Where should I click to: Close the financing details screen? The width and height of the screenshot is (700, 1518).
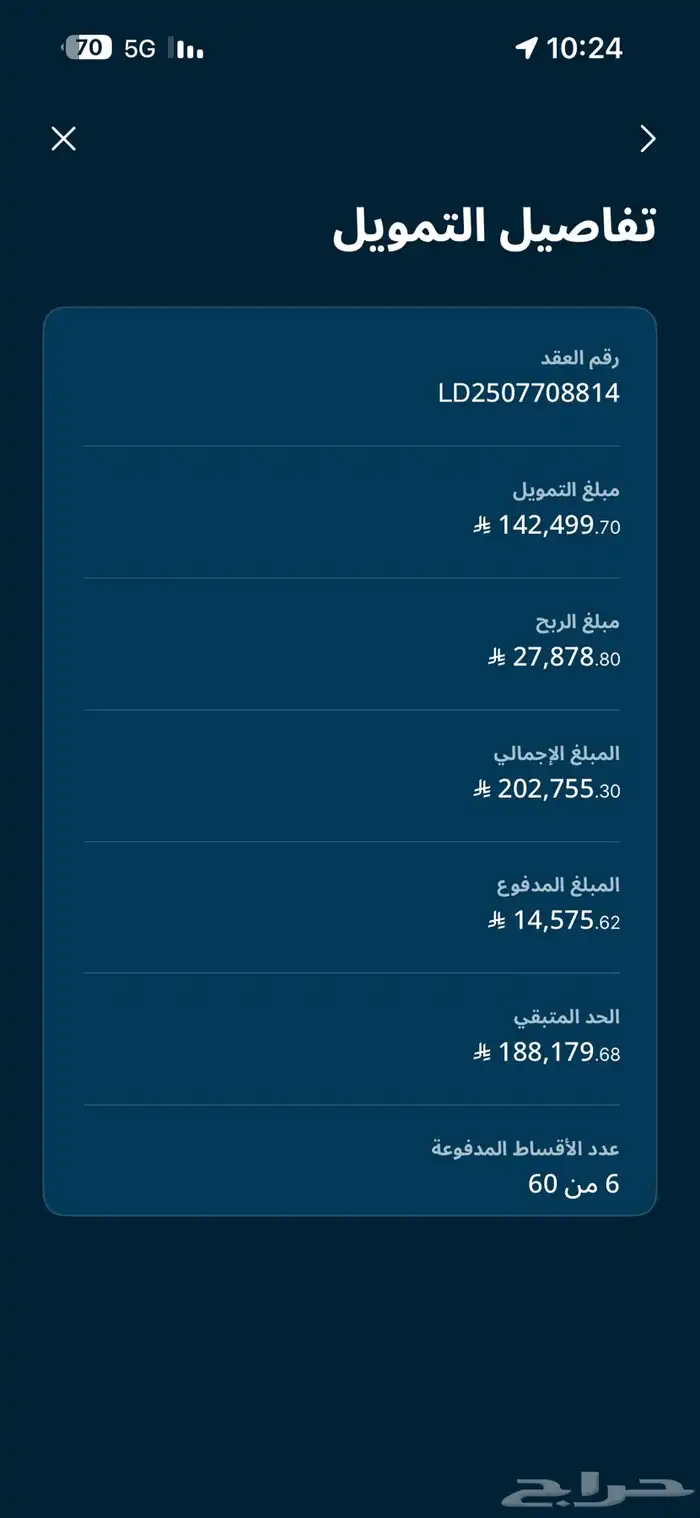pos(63,139)
